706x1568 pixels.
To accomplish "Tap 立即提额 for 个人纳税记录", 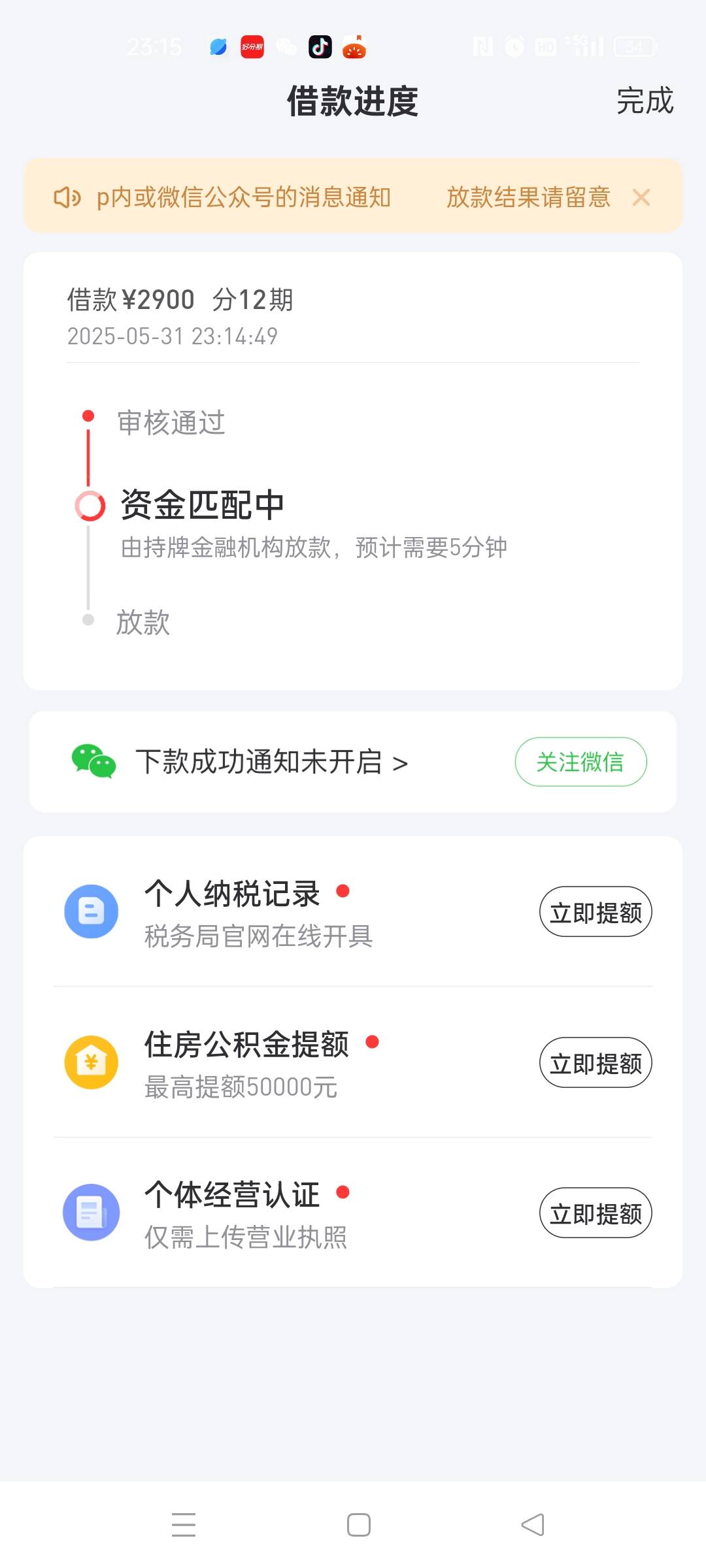I will 596,911.
